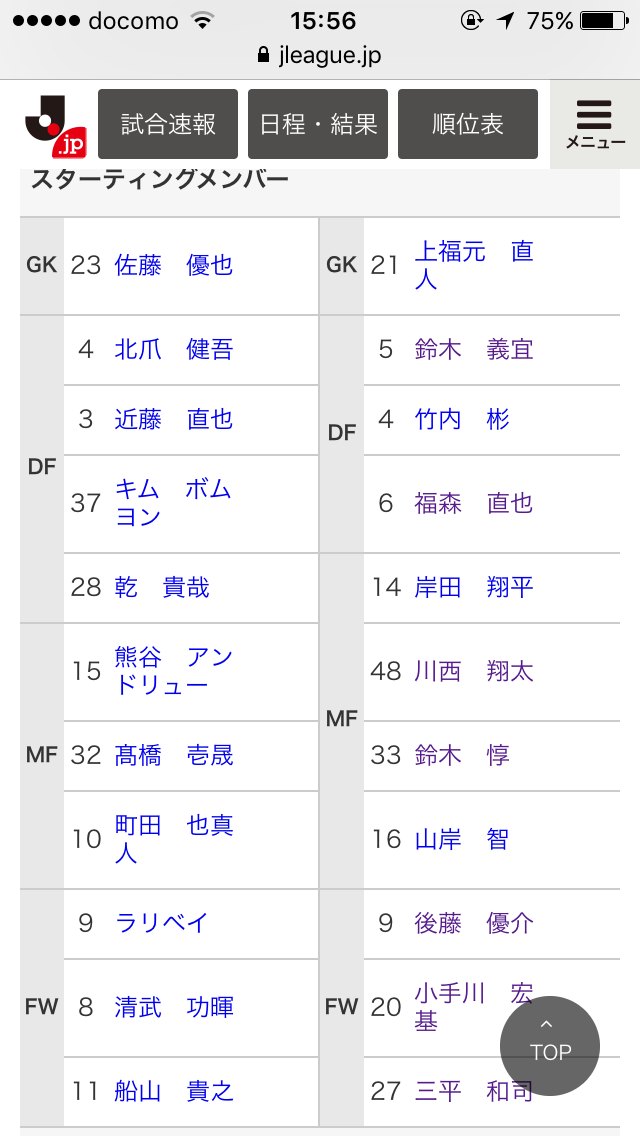Open forward ラリベイ's profile
Image resolution: width=640 pixels, height=1136 pixels.
162,923
